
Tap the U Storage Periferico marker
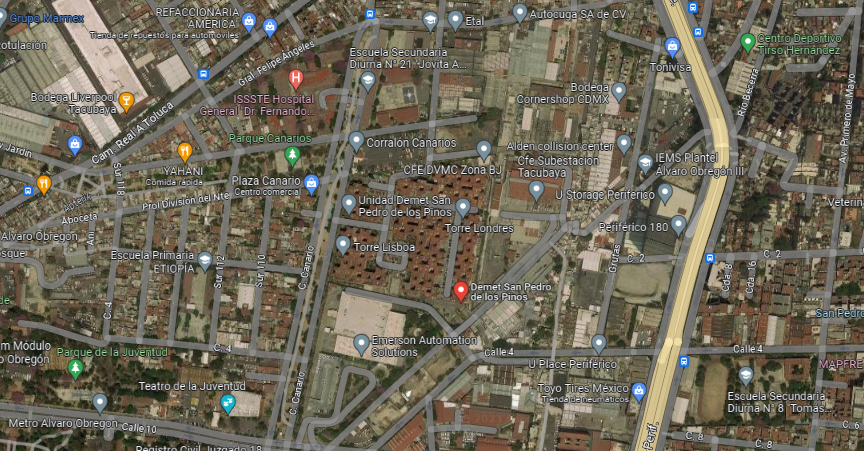click(x=665, y=193)
